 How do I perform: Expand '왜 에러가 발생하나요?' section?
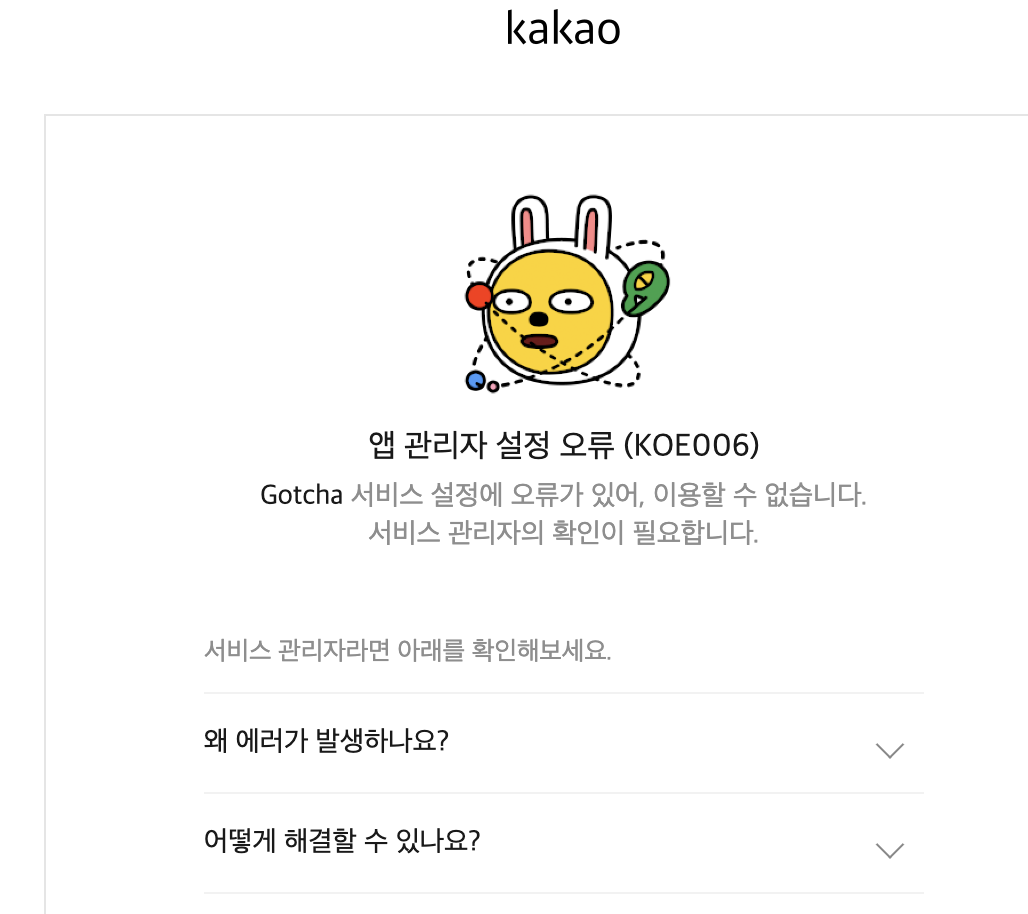coord(888,750)
